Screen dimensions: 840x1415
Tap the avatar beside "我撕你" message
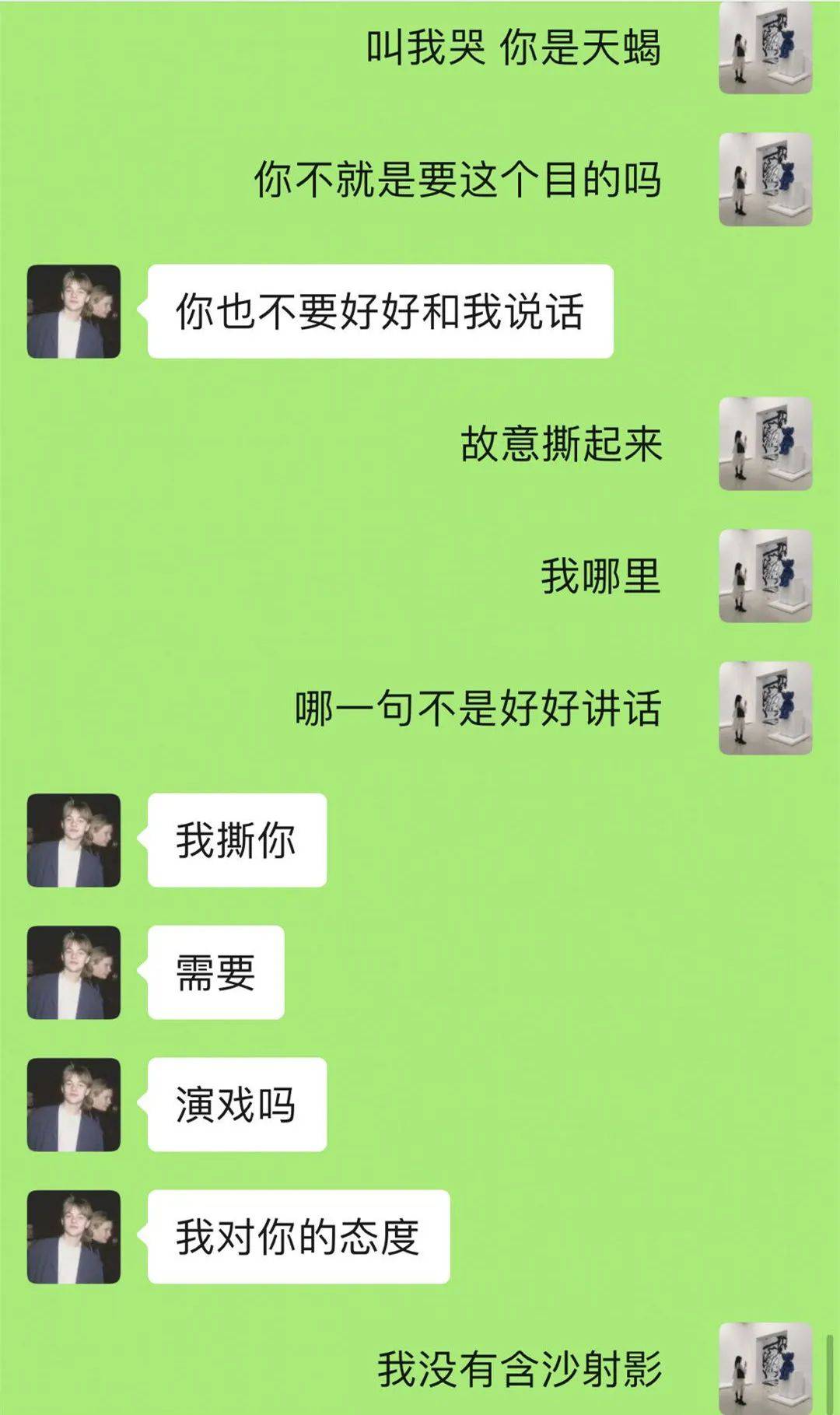(74, 840)
